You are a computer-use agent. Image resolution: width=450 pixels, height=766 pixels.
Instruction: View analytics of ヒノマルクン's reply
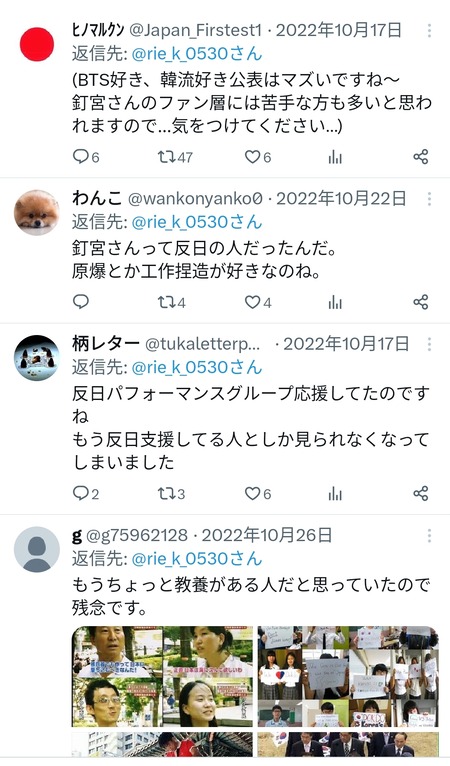(x=335, y=157)
